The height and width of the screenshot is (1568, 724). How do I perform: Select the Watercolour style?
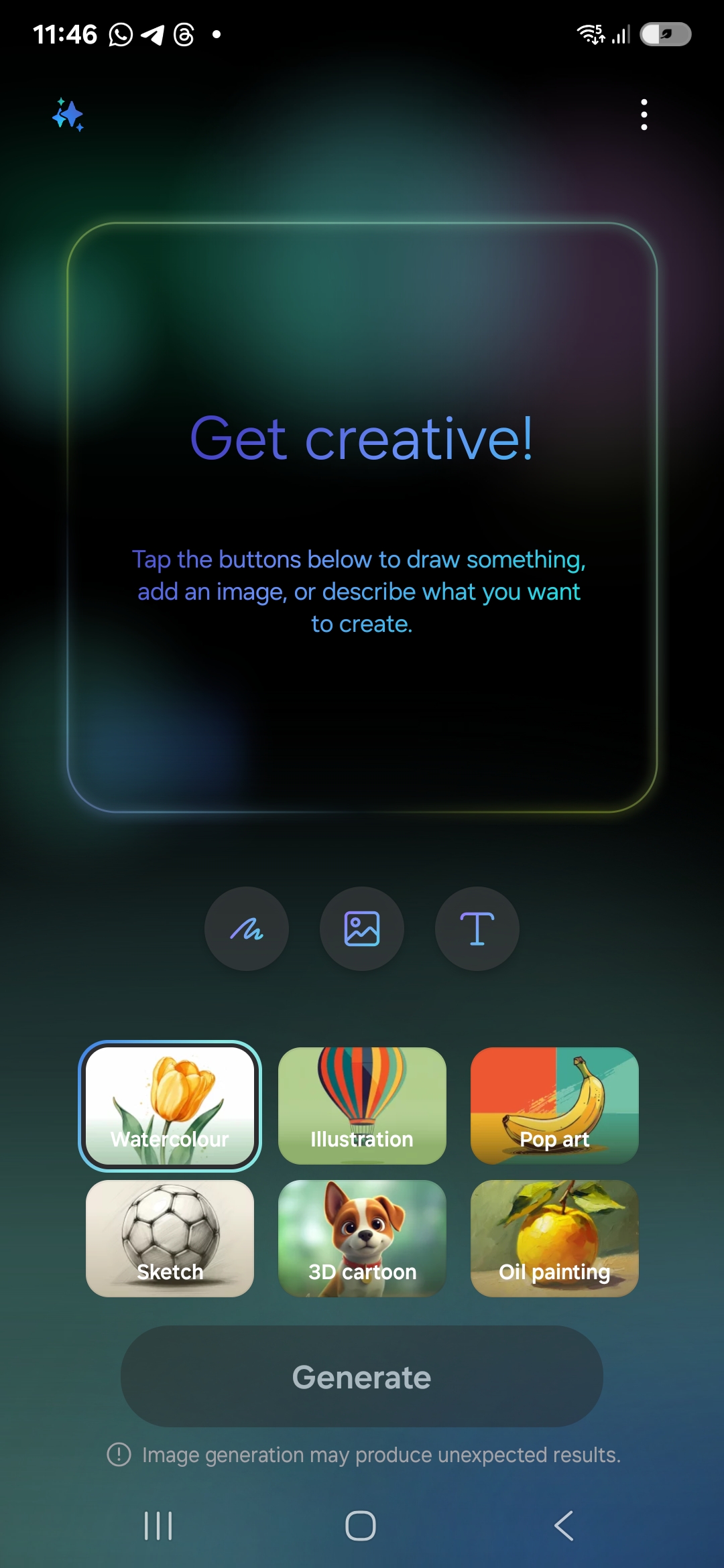[x=170, y=1106]
